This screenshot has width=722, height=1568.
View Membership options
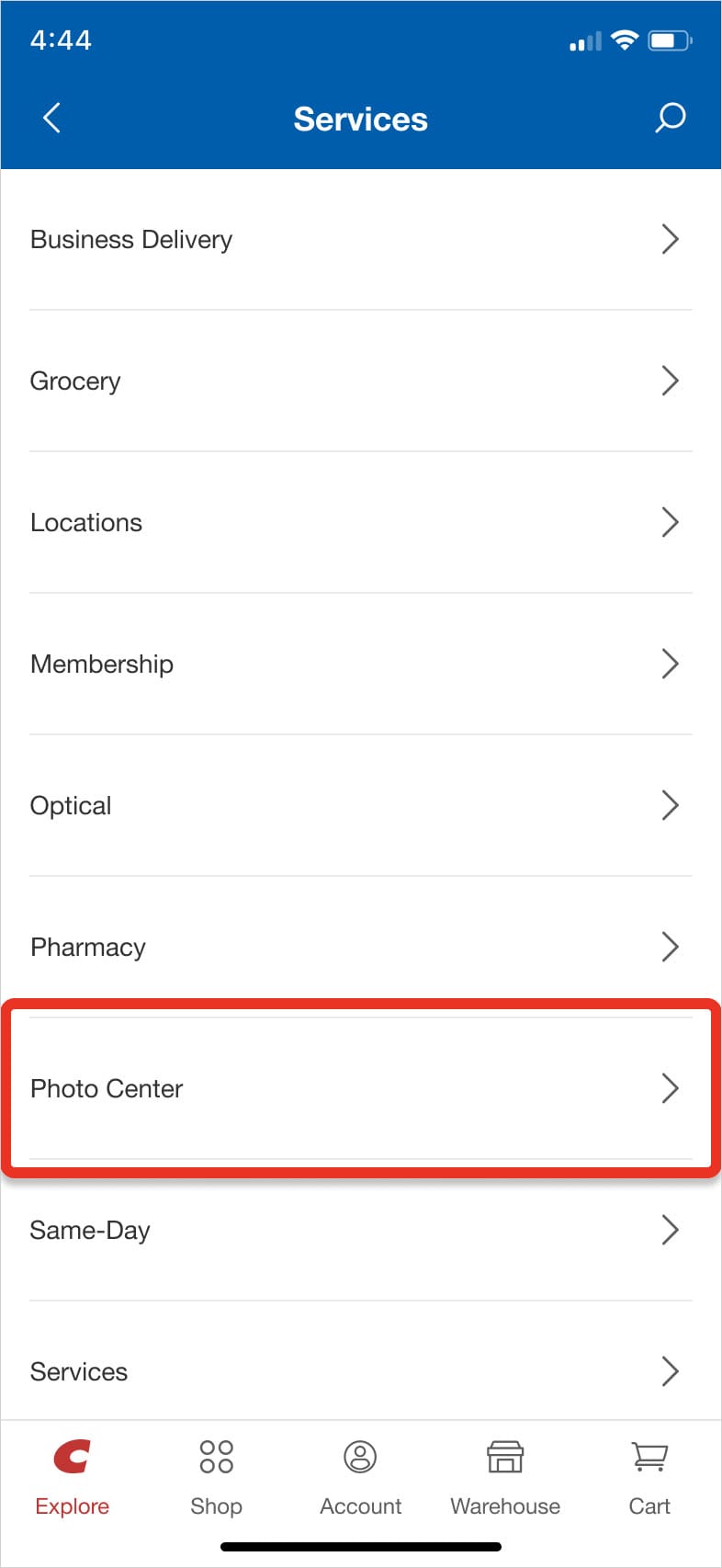click(361, 664)
